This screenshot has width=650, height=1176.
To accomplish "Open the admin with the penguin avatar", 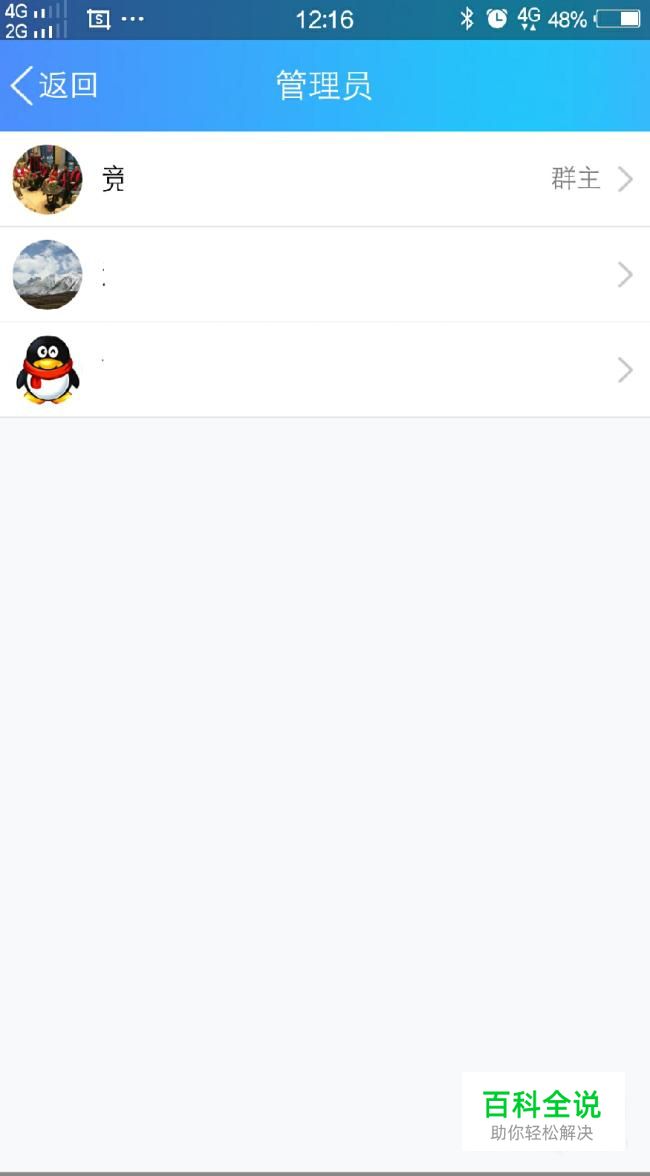I will point(325,370).
